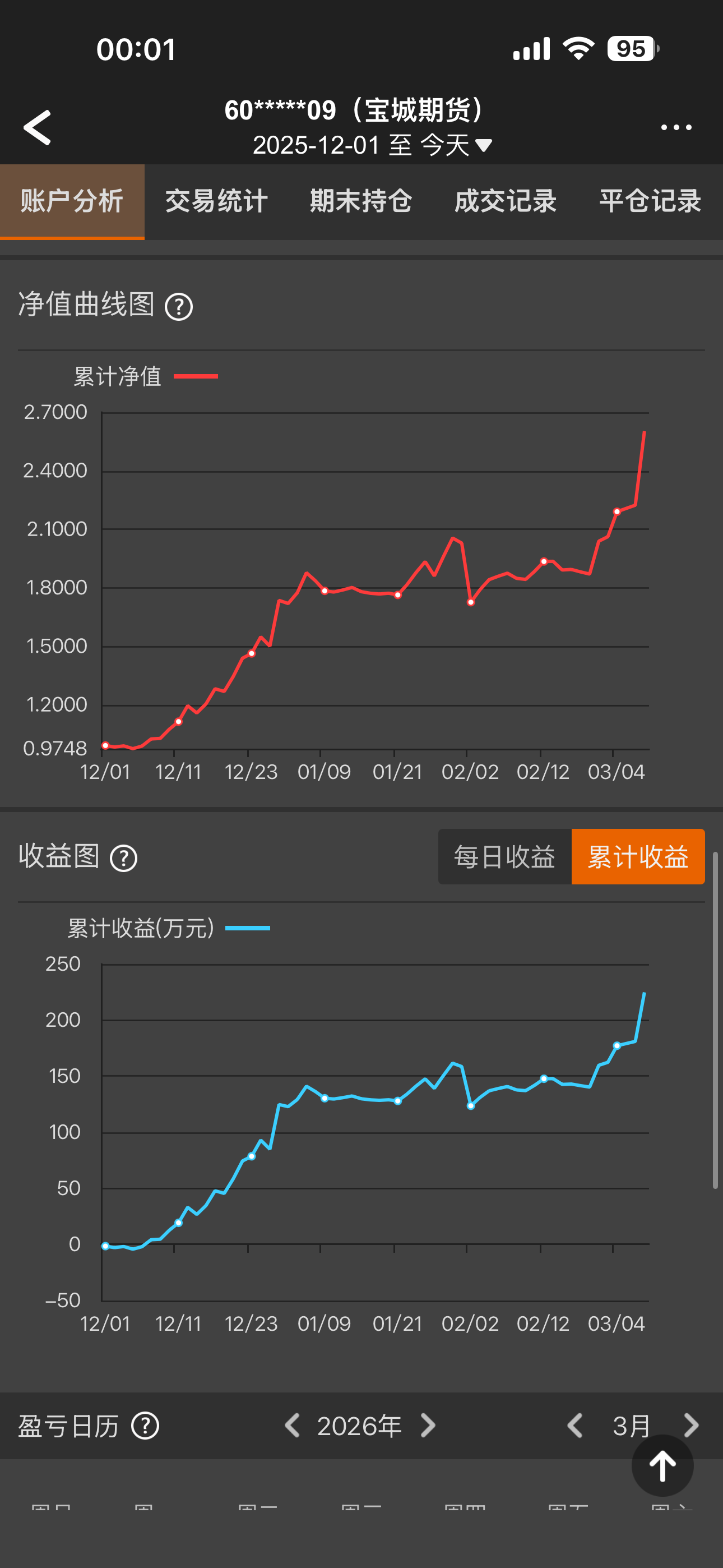
Task: Show help for 盈亏日历
Action: [x=146, y=1426]
